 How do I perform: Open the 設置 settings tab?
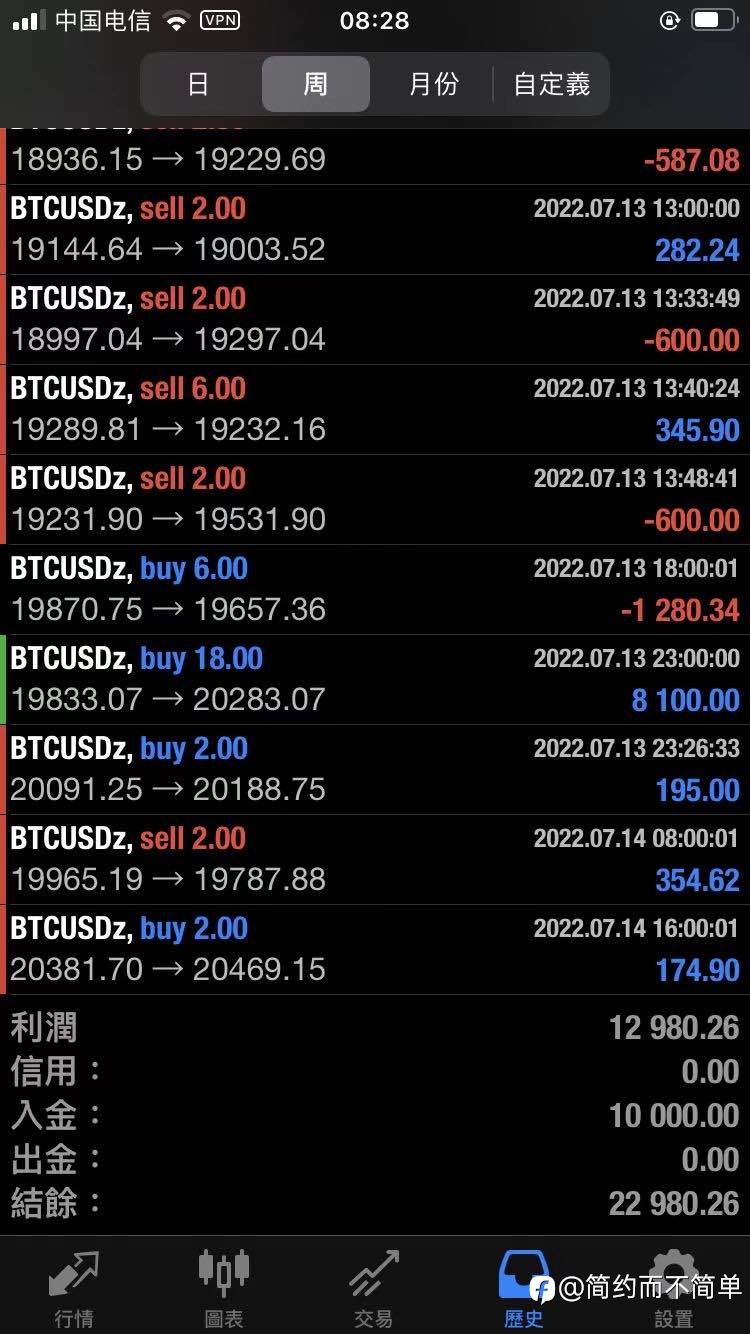tap(674, 1288)
